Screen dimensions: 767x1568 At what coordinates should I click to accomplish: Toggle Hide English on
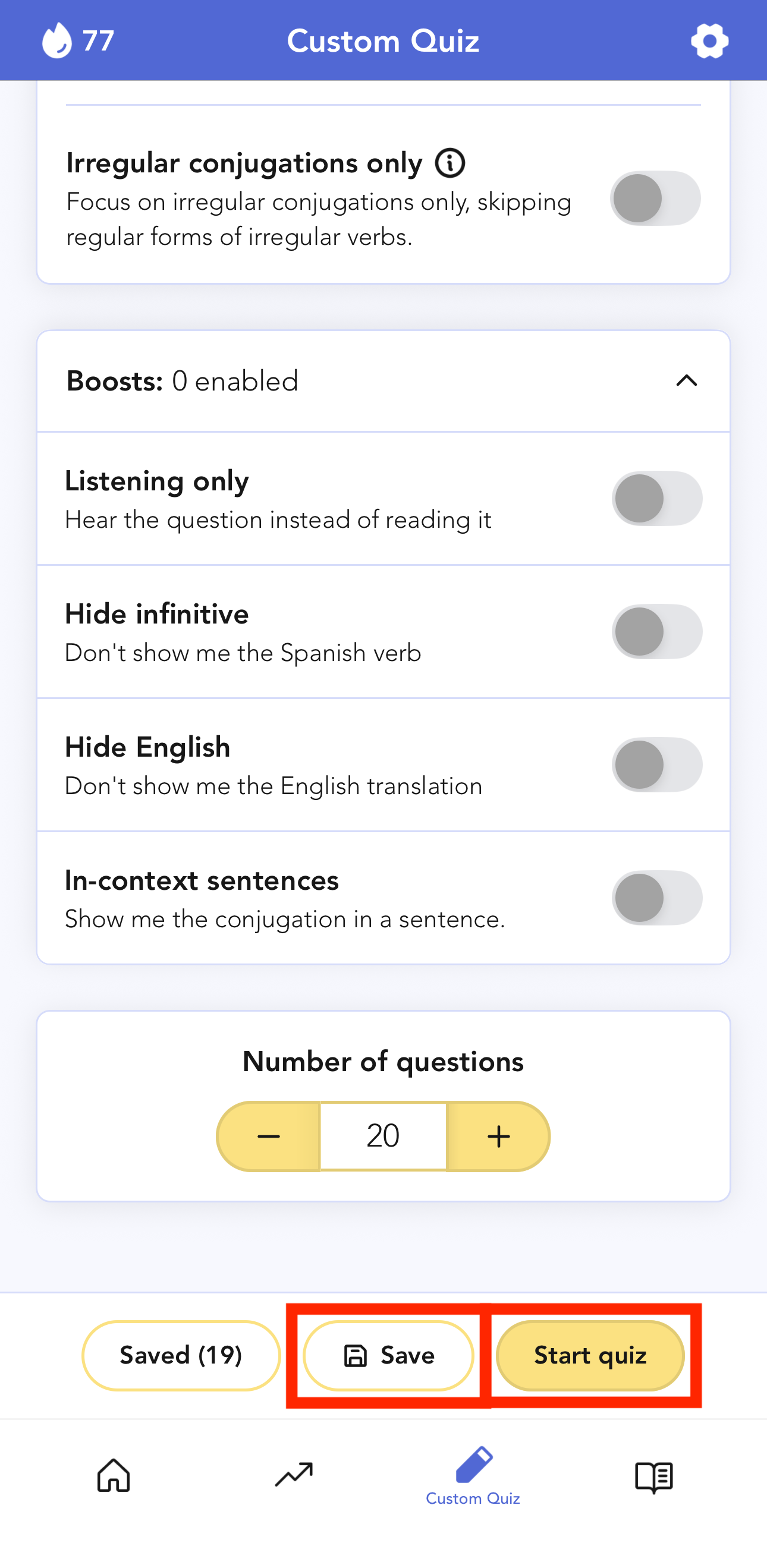pos(656,764)
